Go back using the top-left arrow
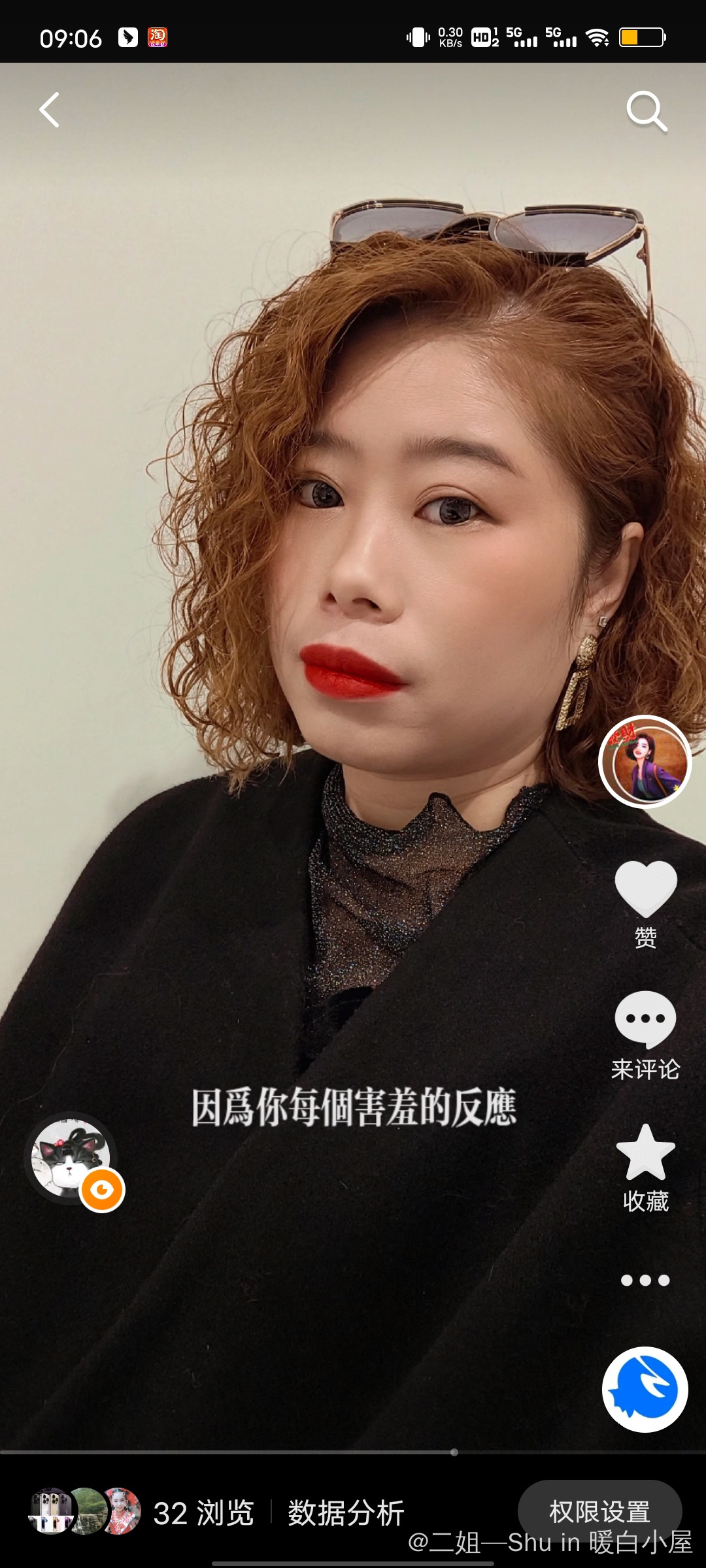706x1568 pixels. click(x=50, y=110)
